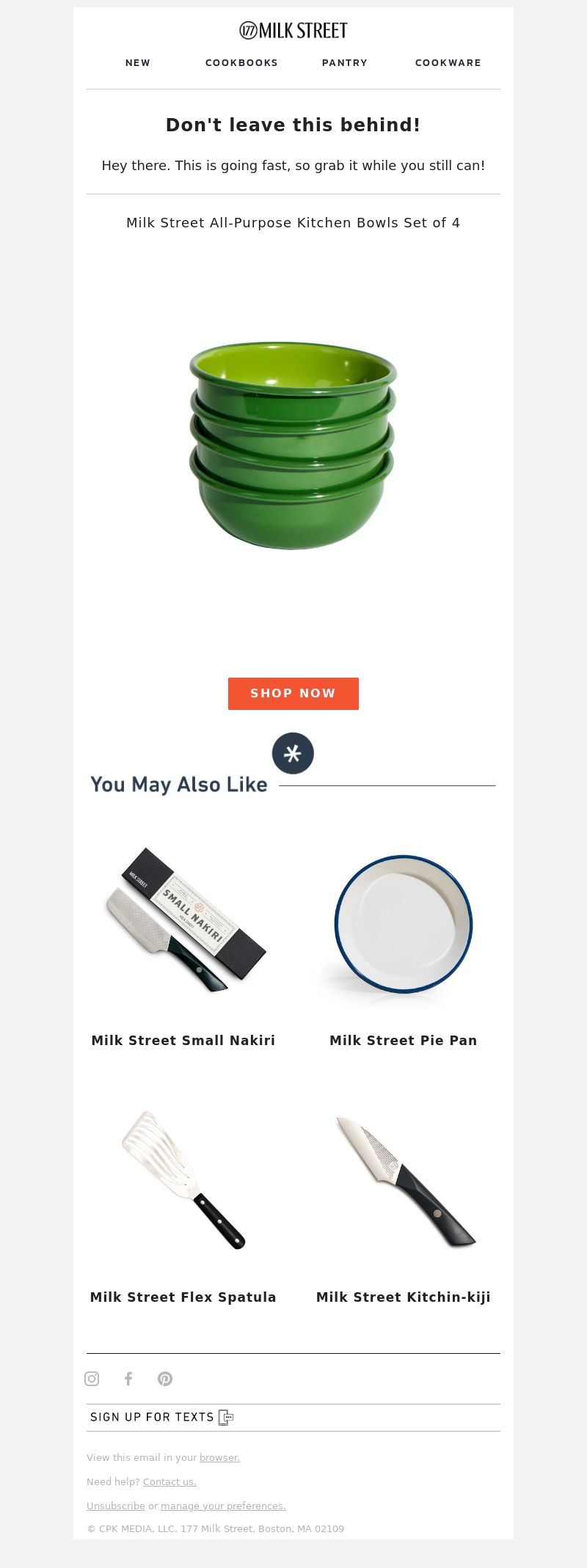Open the Instagram icon
The height and width of the screenshot is (1568, 587).
tap(92, 1379)
